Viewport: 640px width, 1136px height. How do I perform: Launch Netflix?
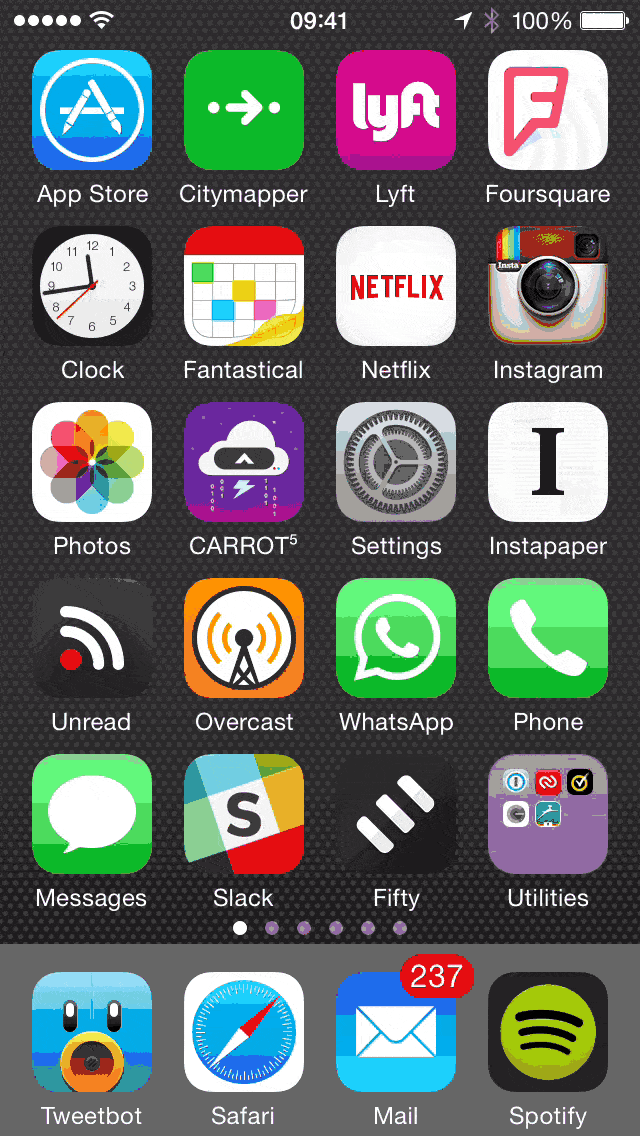tap(396, 285)
